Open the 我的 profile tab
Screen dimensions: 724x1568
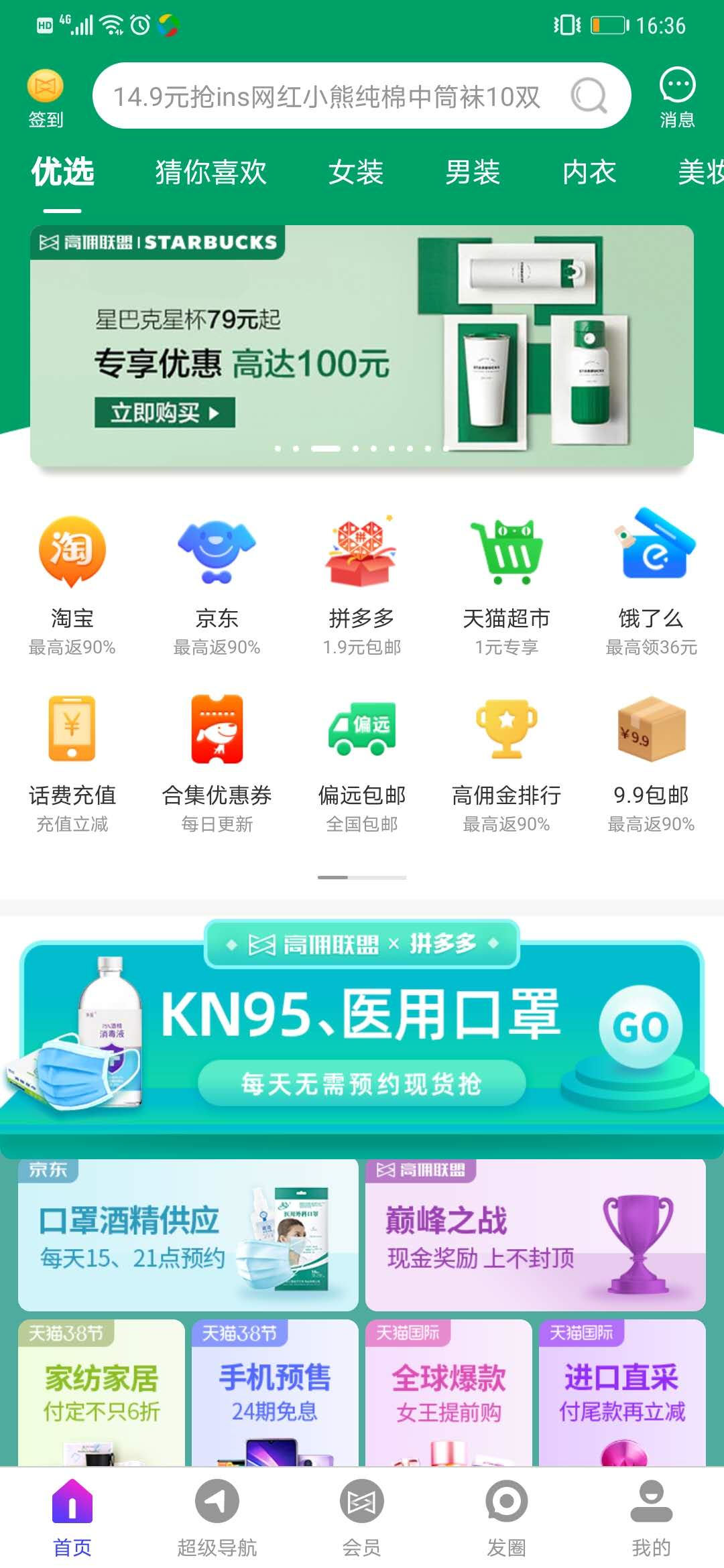[x=651, y=1517]
